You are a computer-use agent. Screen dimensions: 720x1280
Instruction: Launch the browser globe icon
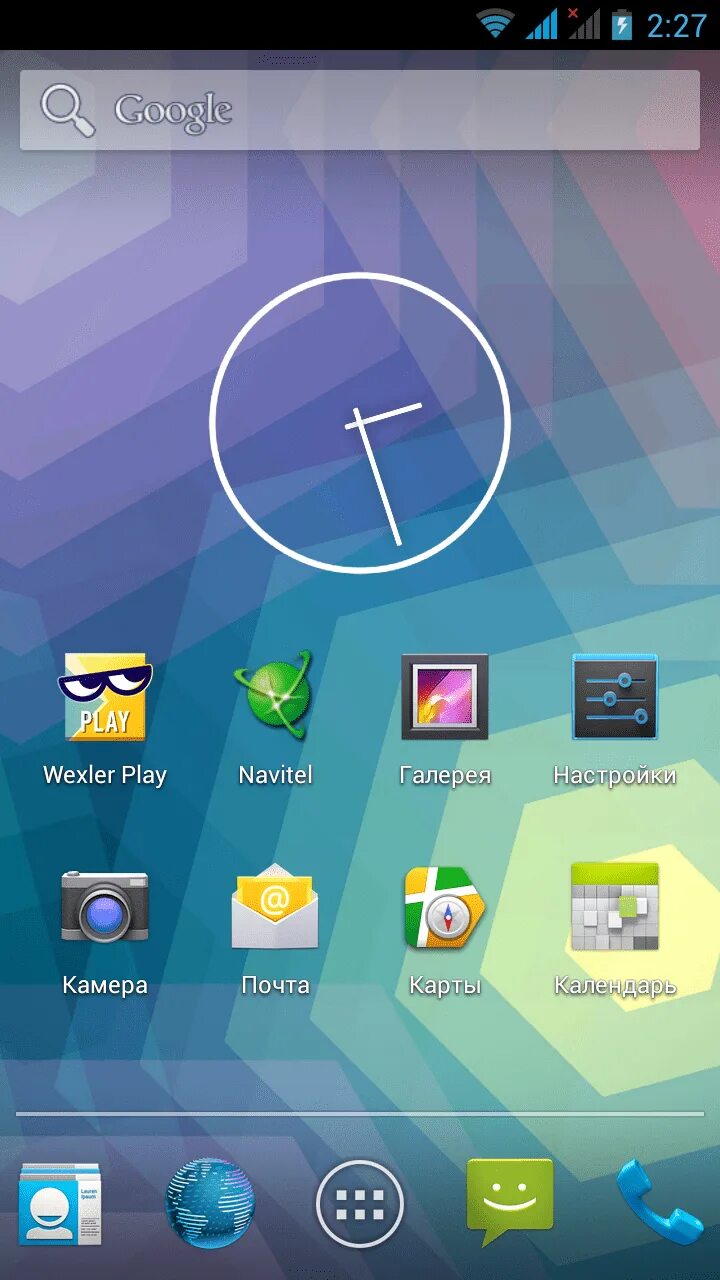[210, 1204]
